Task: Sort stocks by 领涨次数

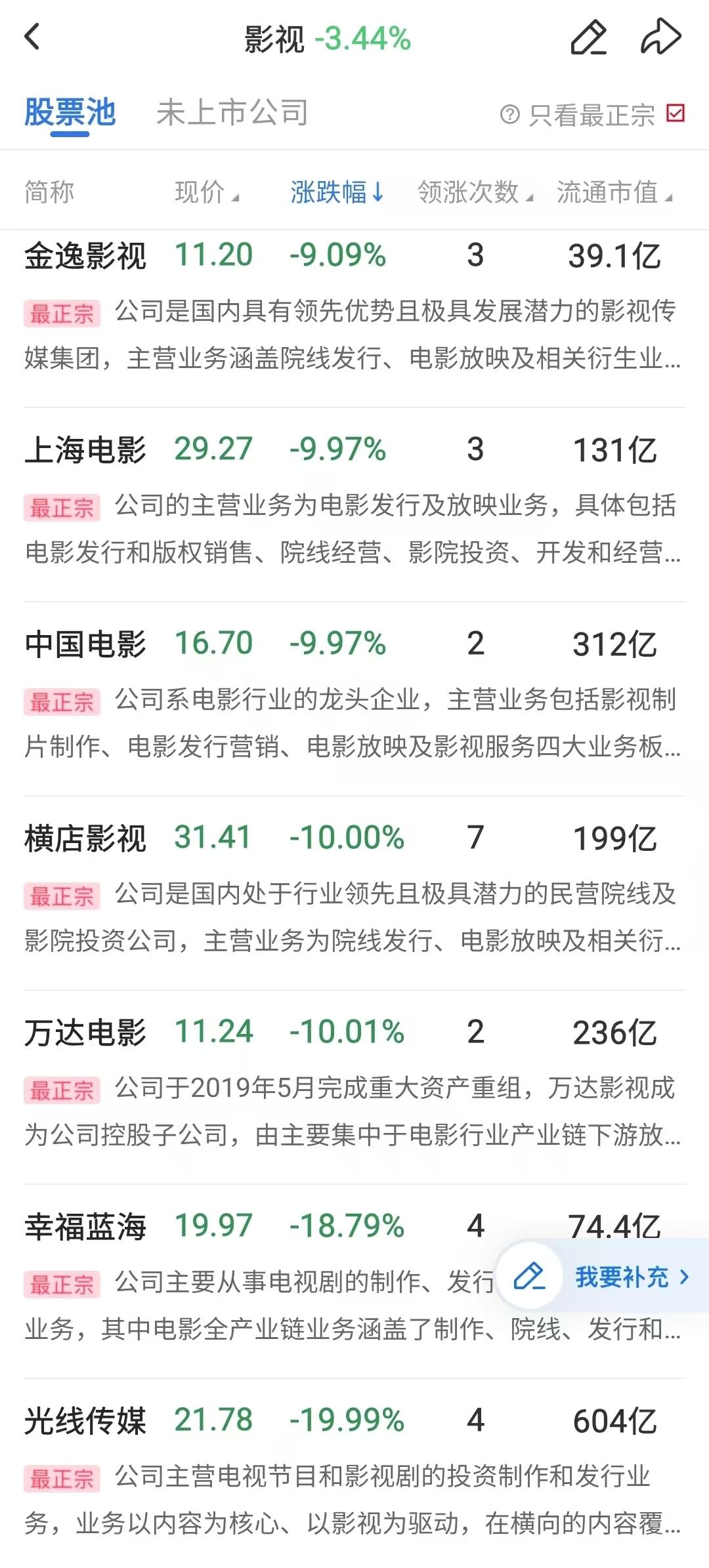Action: point(474,192)
